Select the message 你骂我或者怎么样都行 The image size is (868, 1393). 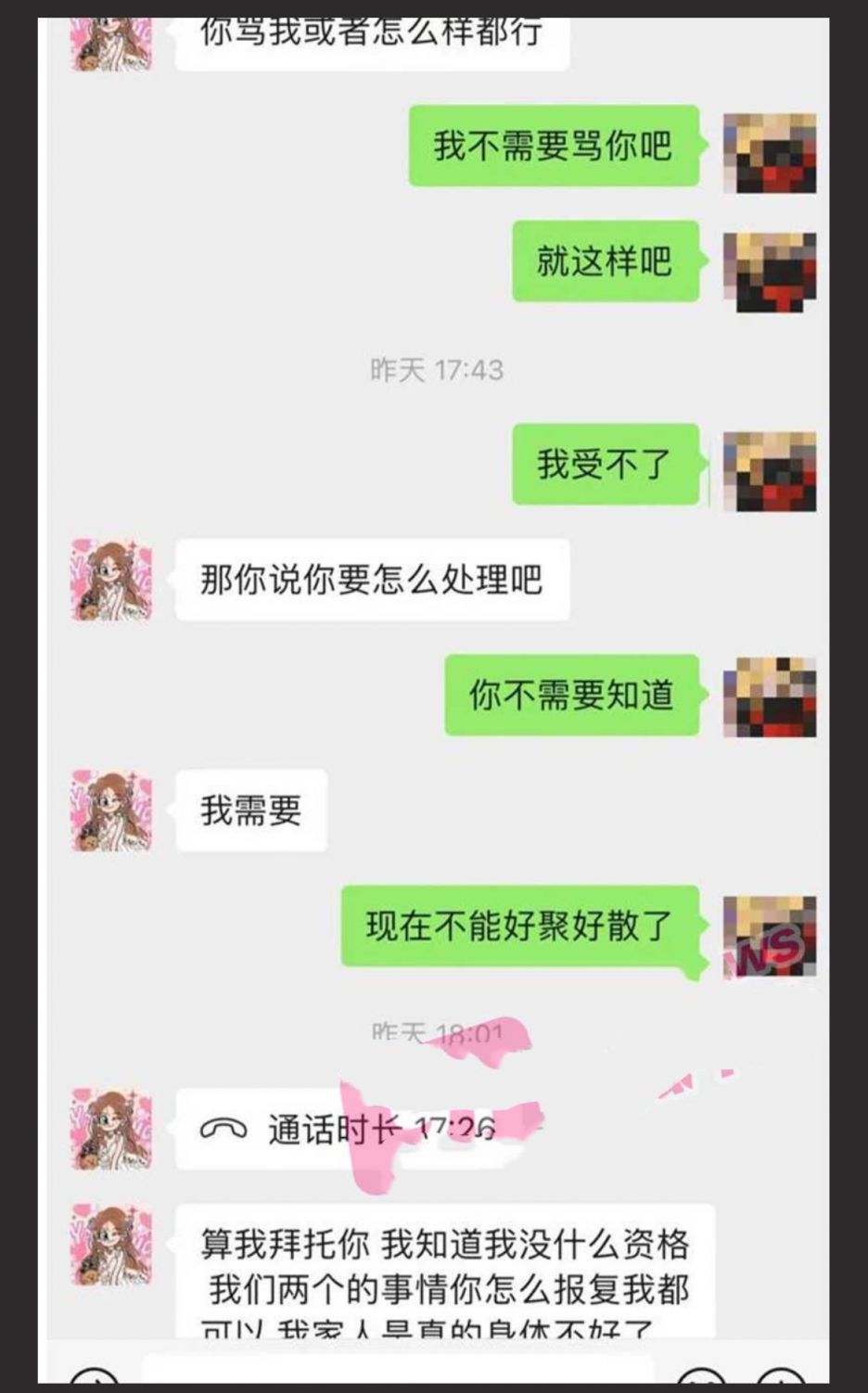(369, 31)
